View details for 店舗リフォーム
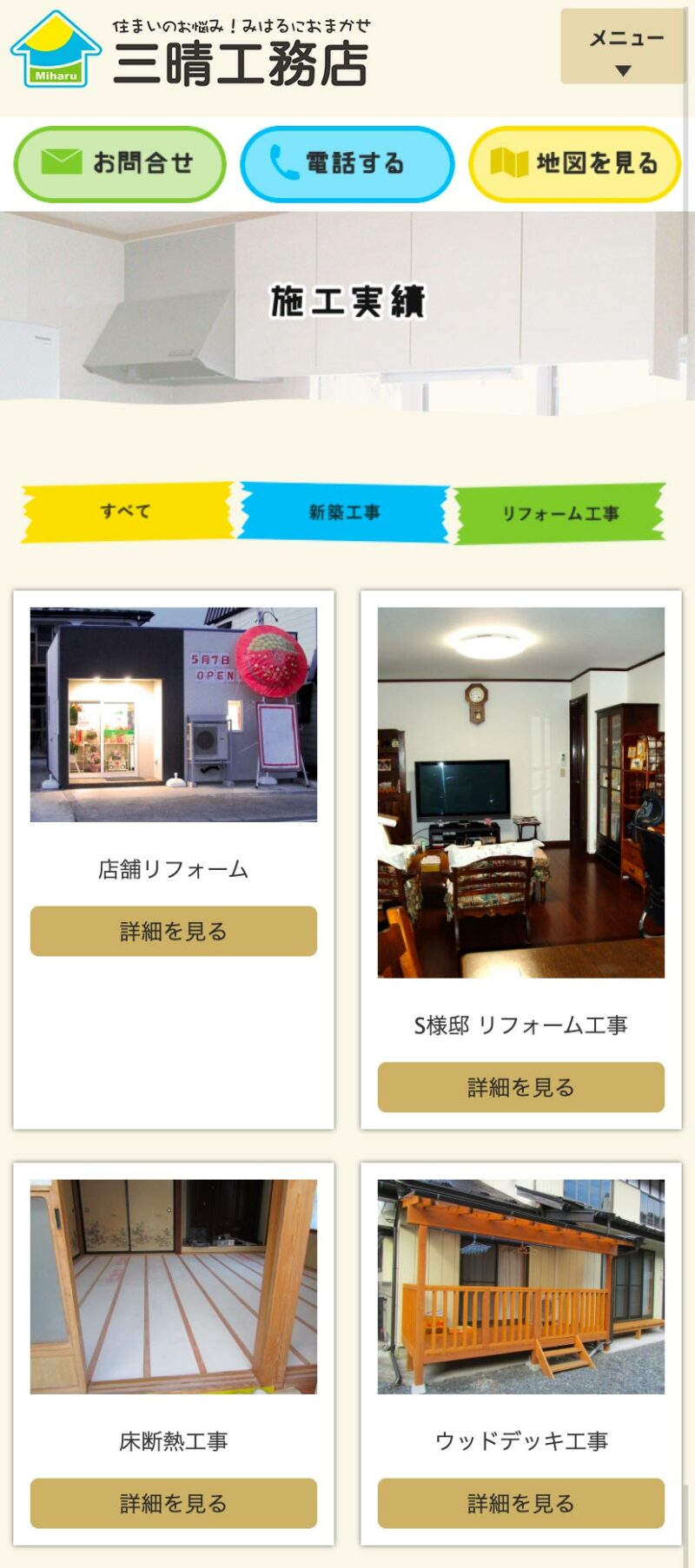 [173, 931]
